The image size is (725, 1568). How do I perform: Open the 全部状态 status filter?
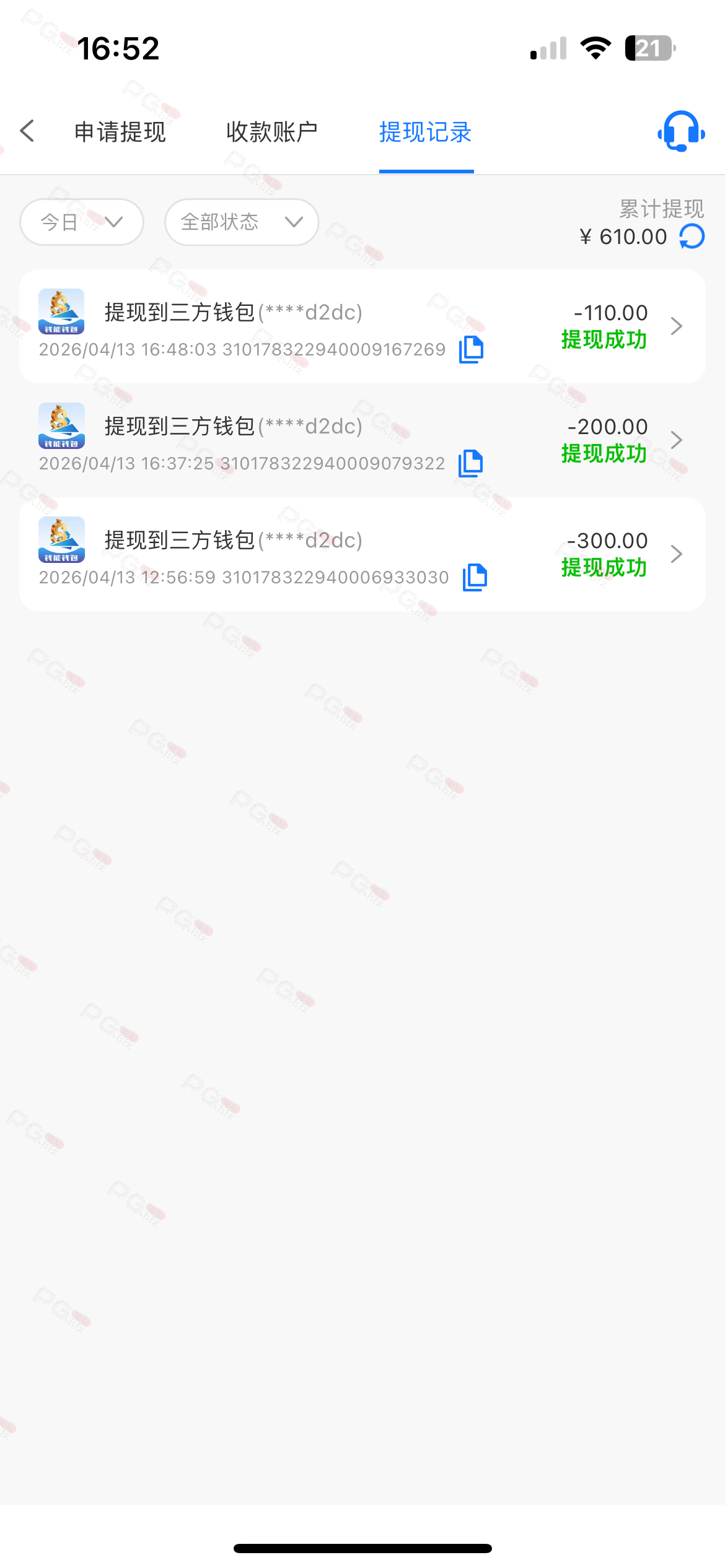point(242,222)
